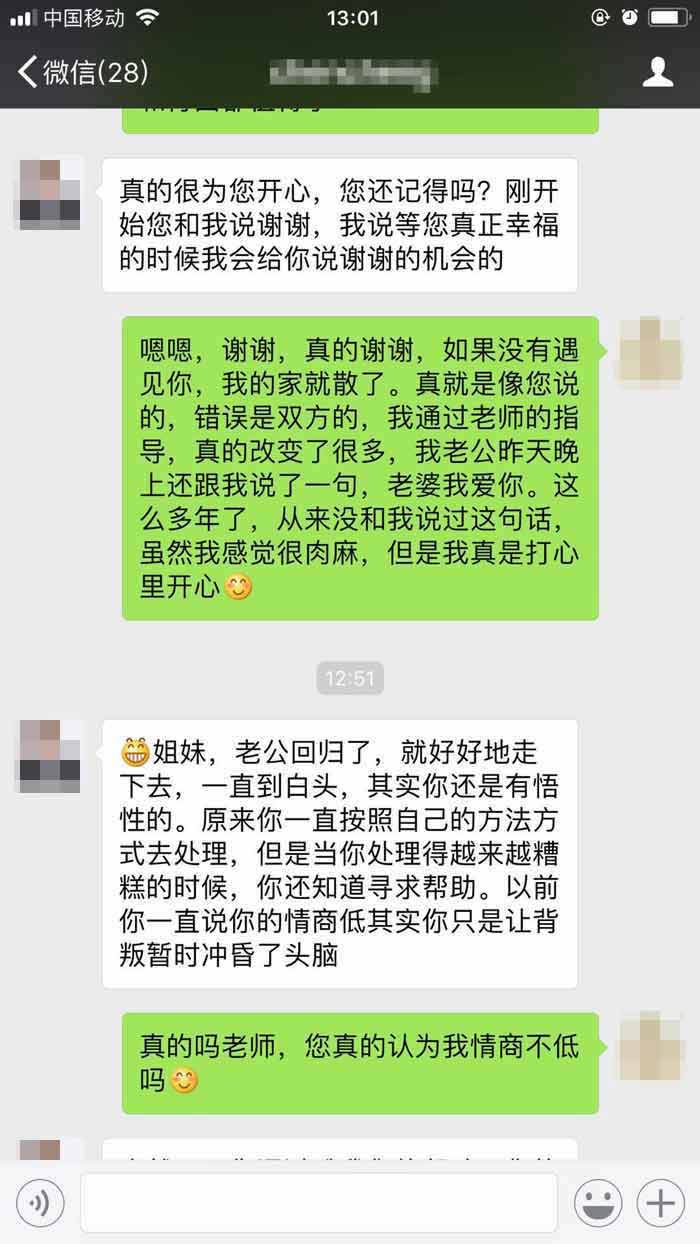Tap the sender's avatar beside 真的很为您开心 message
700x1244 pixels.
click(49, 193)
